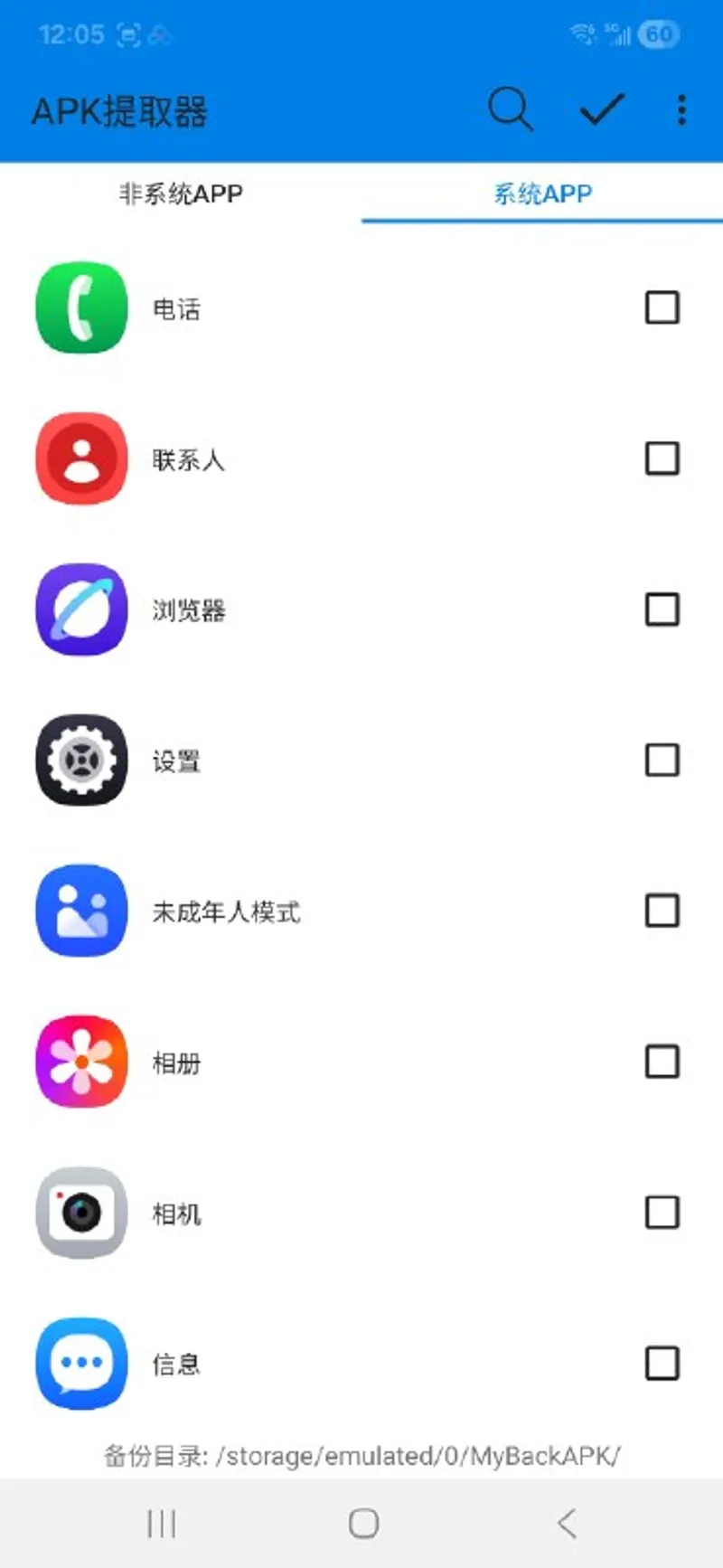This screenshot has width=723, height=1568.
Task: Tap the Browser (浏览器) planet icon
Action: [80, 610]
